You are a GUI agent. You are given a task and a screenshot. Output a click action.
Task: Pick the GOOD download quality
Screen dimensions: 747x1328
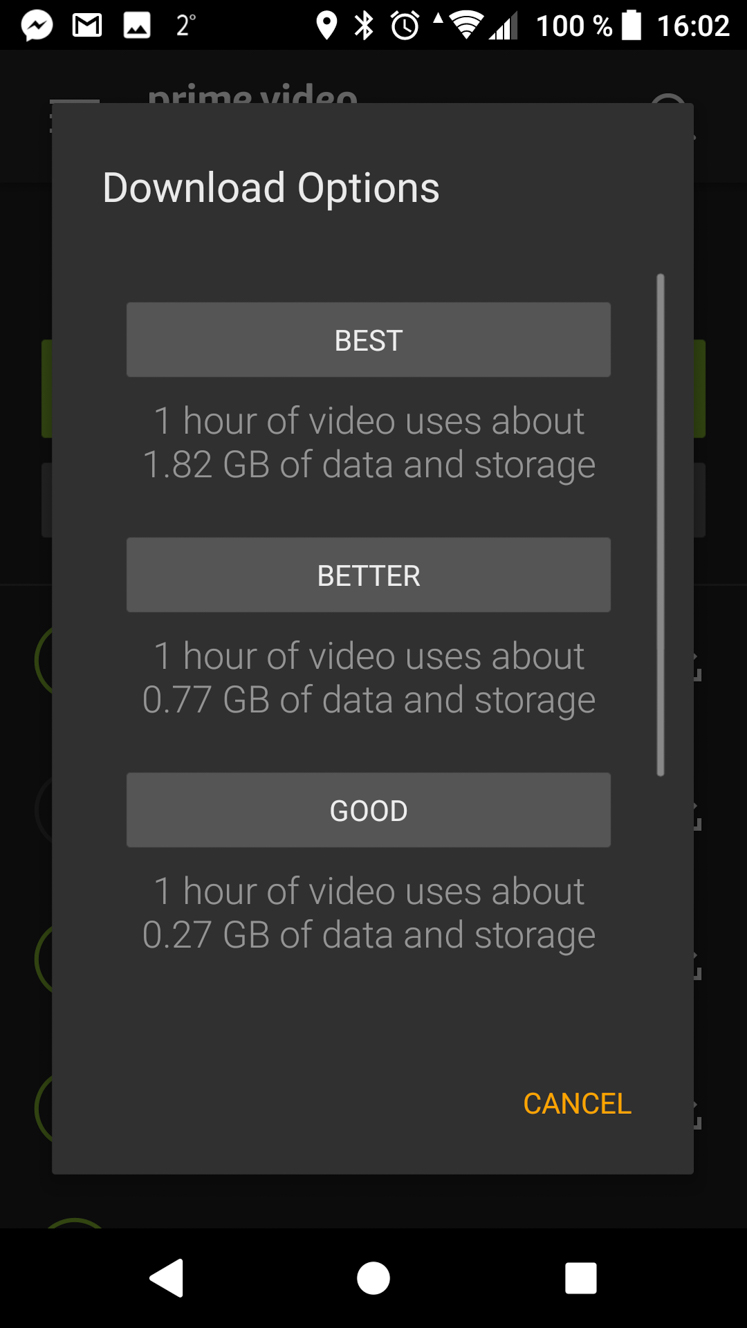coord(368,810)
